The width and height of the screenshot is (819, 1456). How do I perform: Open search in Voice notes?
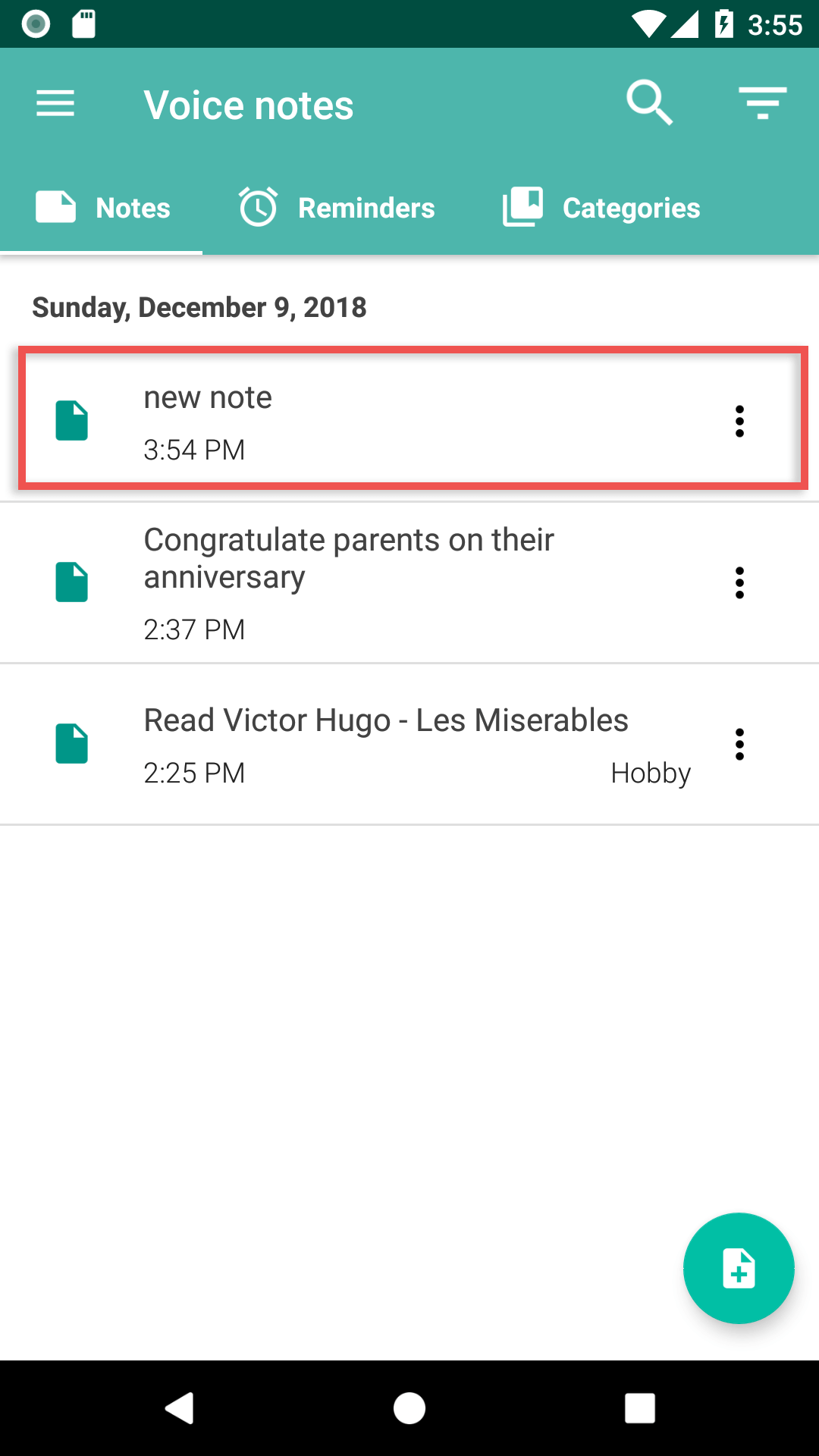649,104
